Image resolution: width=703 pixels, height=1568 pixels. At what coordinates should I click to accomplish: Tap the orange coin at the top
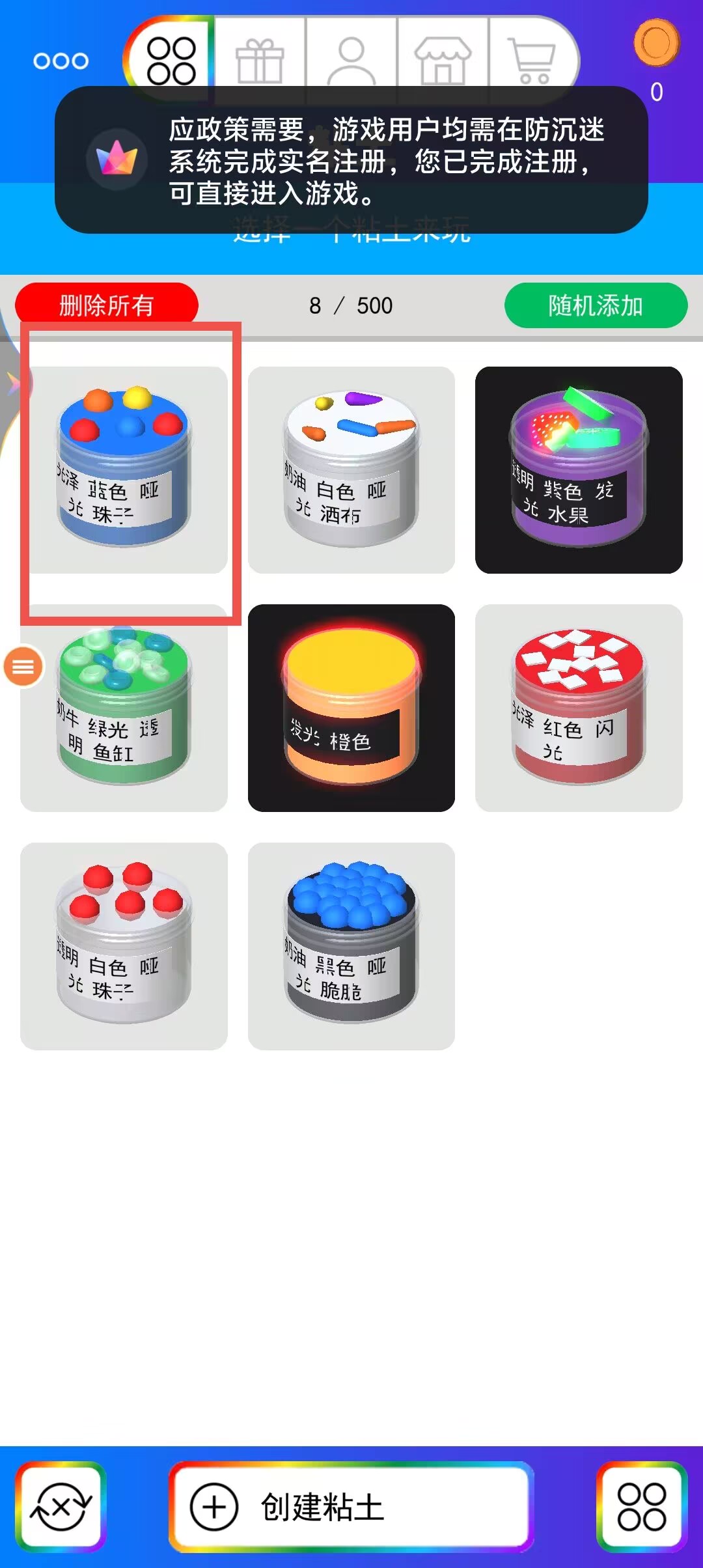[656, 43]
